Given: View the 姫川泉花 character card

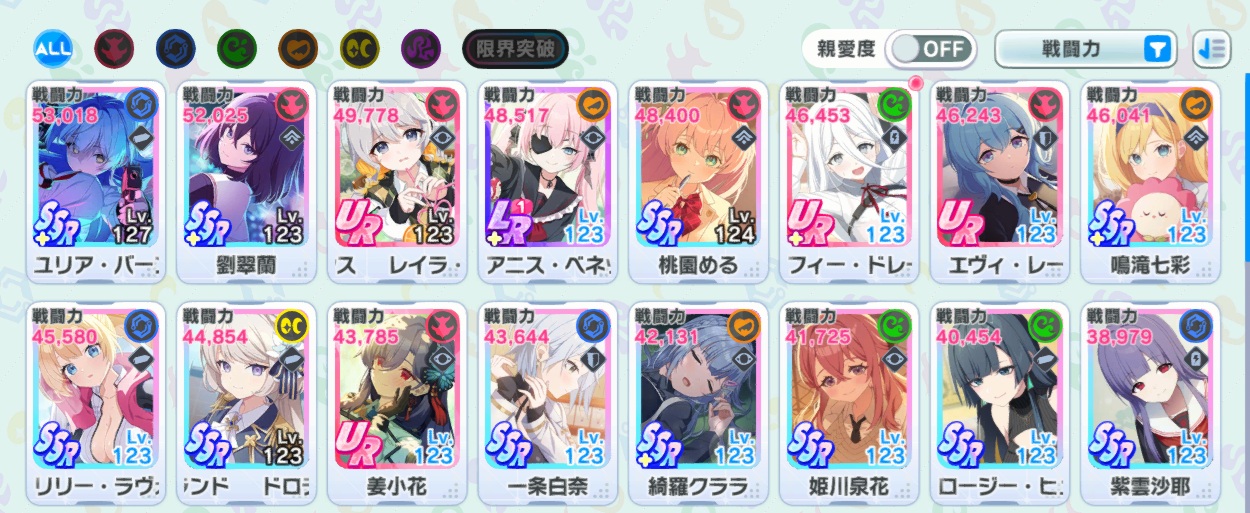Looking at the screenshot, I should point(849,400).
